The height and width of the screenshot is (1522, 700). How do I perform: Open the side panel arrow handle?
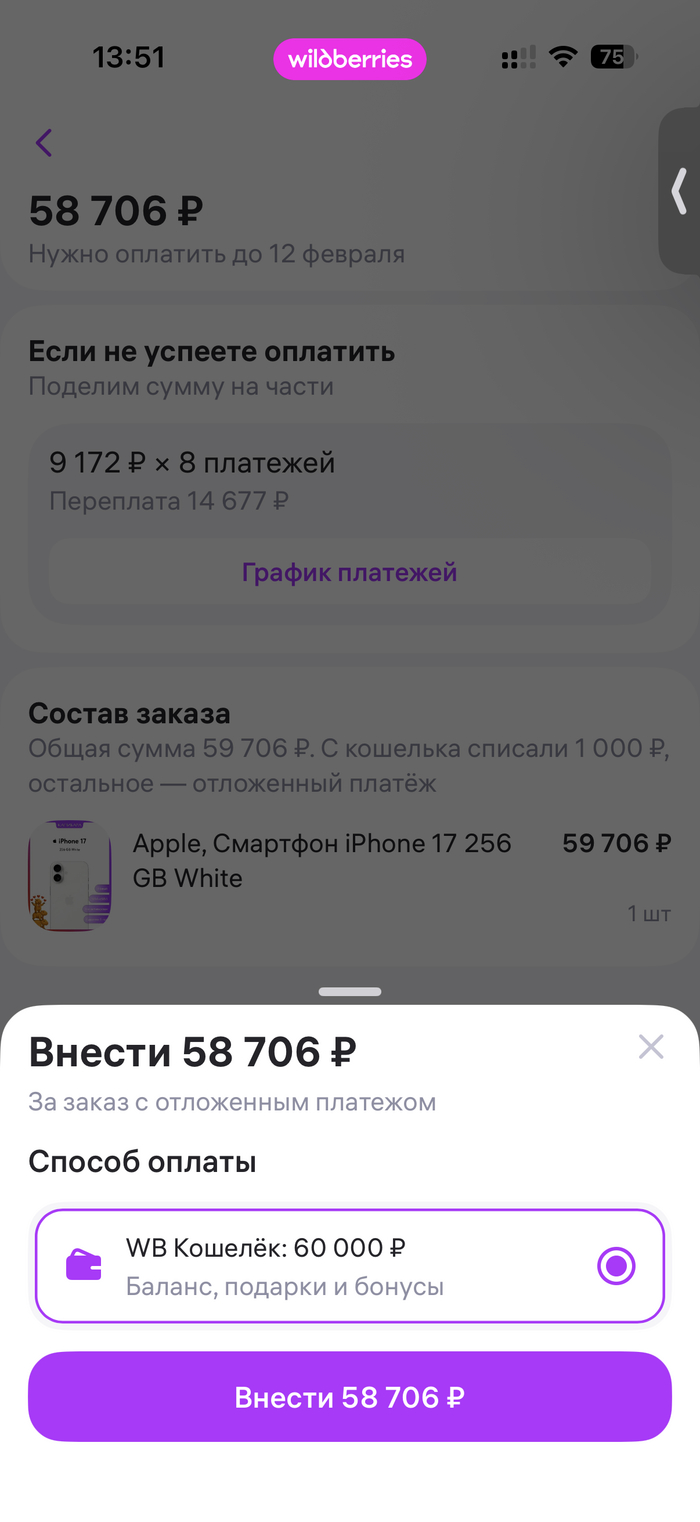[x=680, y=190]
